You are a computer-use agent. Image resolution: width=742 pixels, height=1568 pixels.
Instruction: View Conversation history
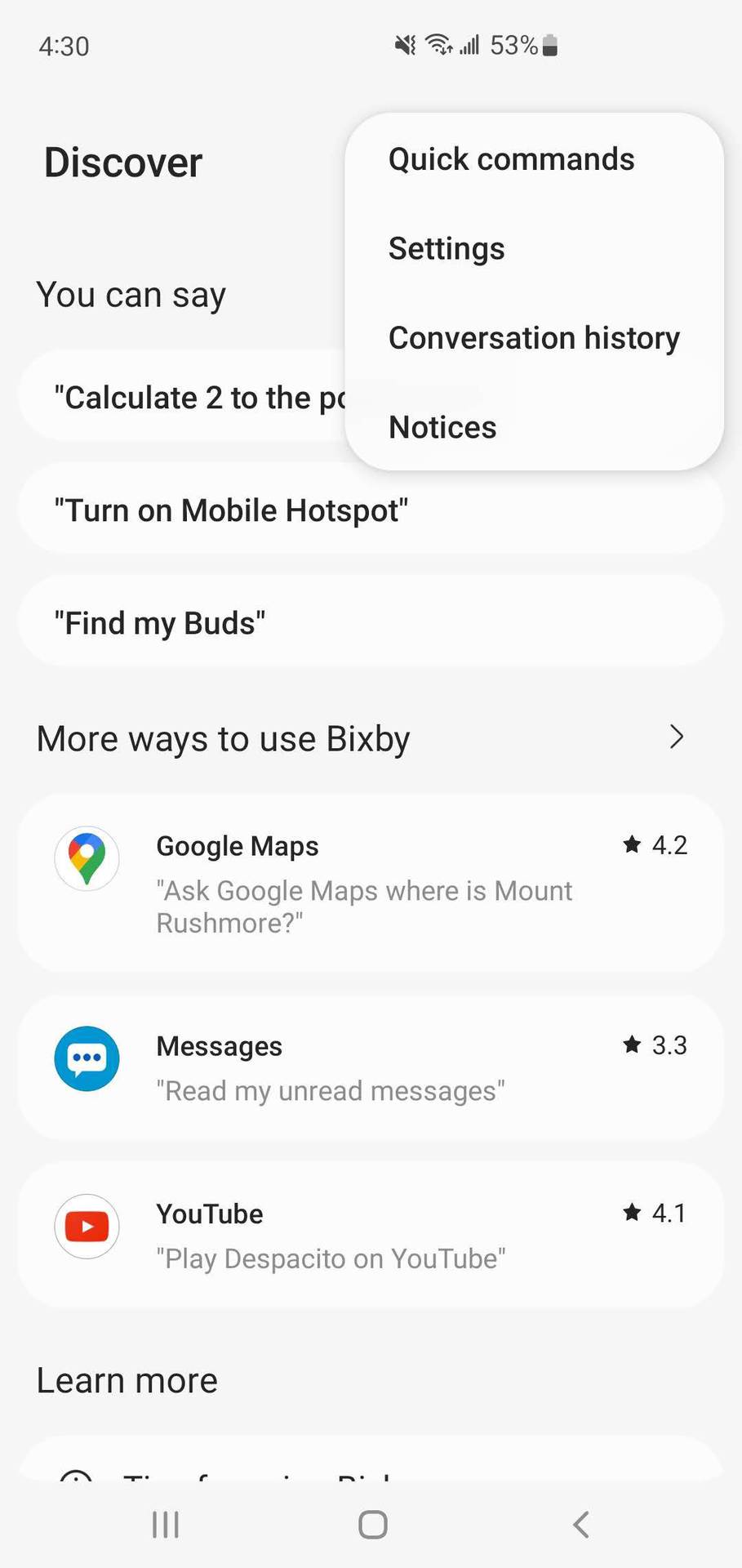534,337
